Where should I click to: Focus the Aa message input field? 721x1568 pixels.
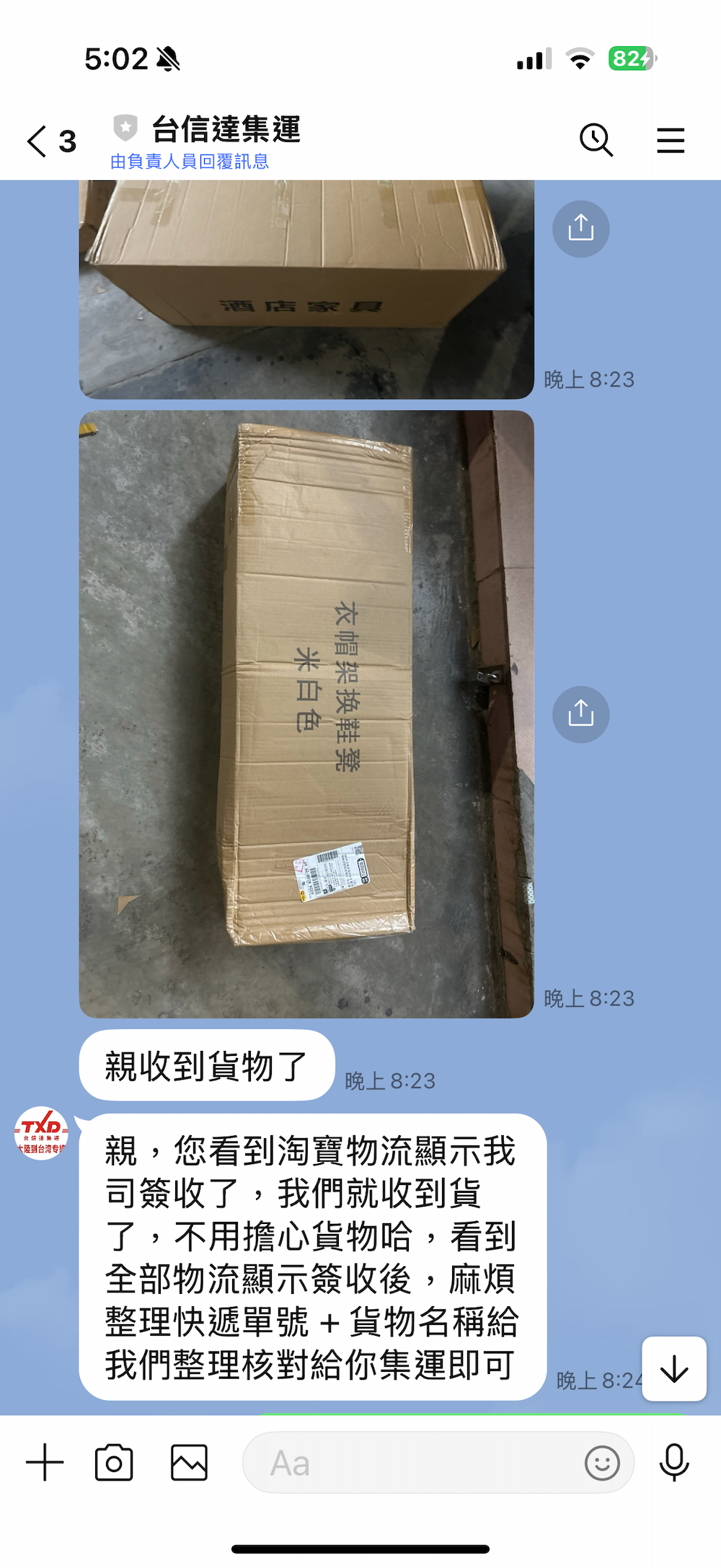411,1463
